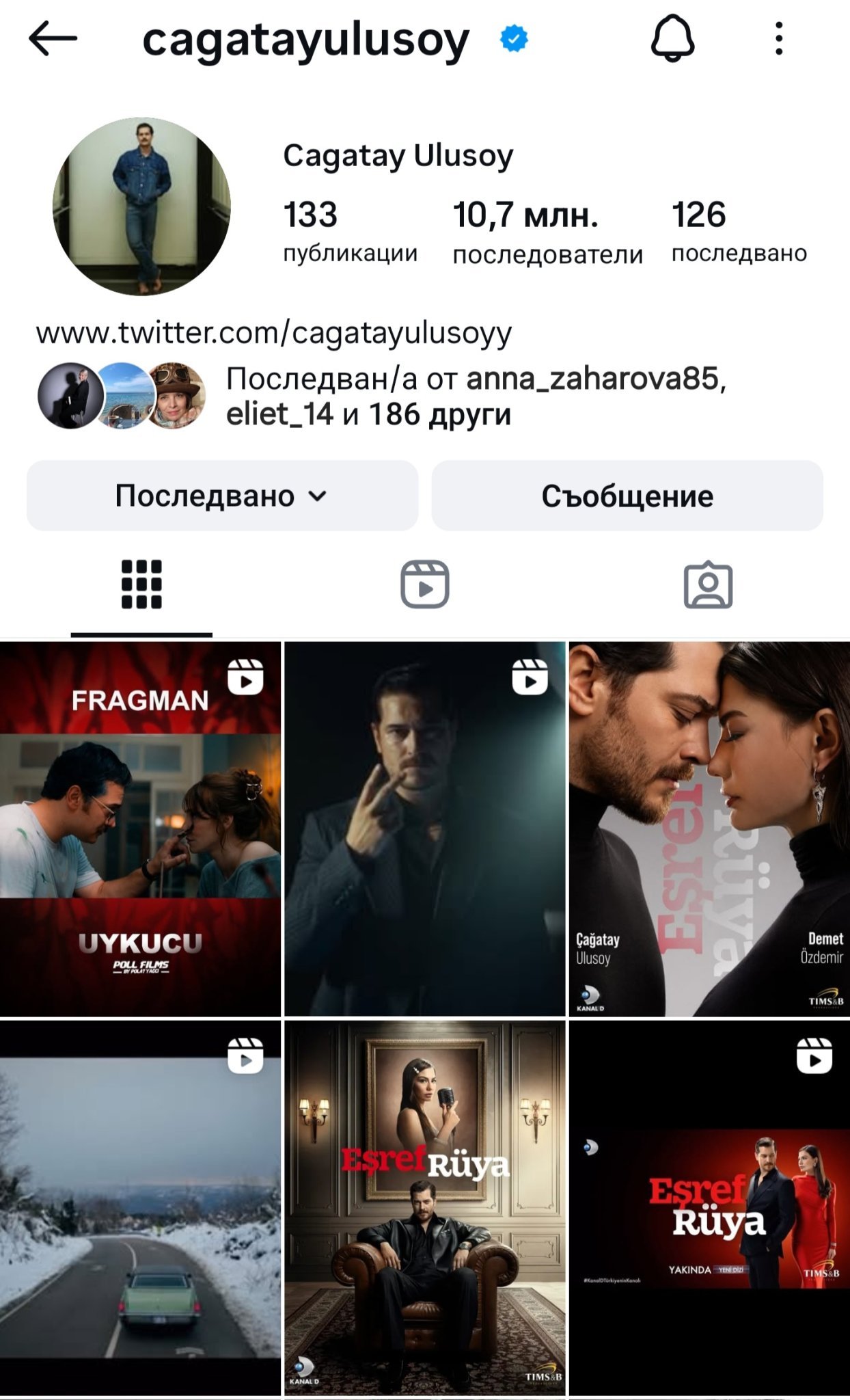The image size is (850, 1400).
Task: View Cagatay Ulusoy's profile picture
Action: [x=141, y=206]
